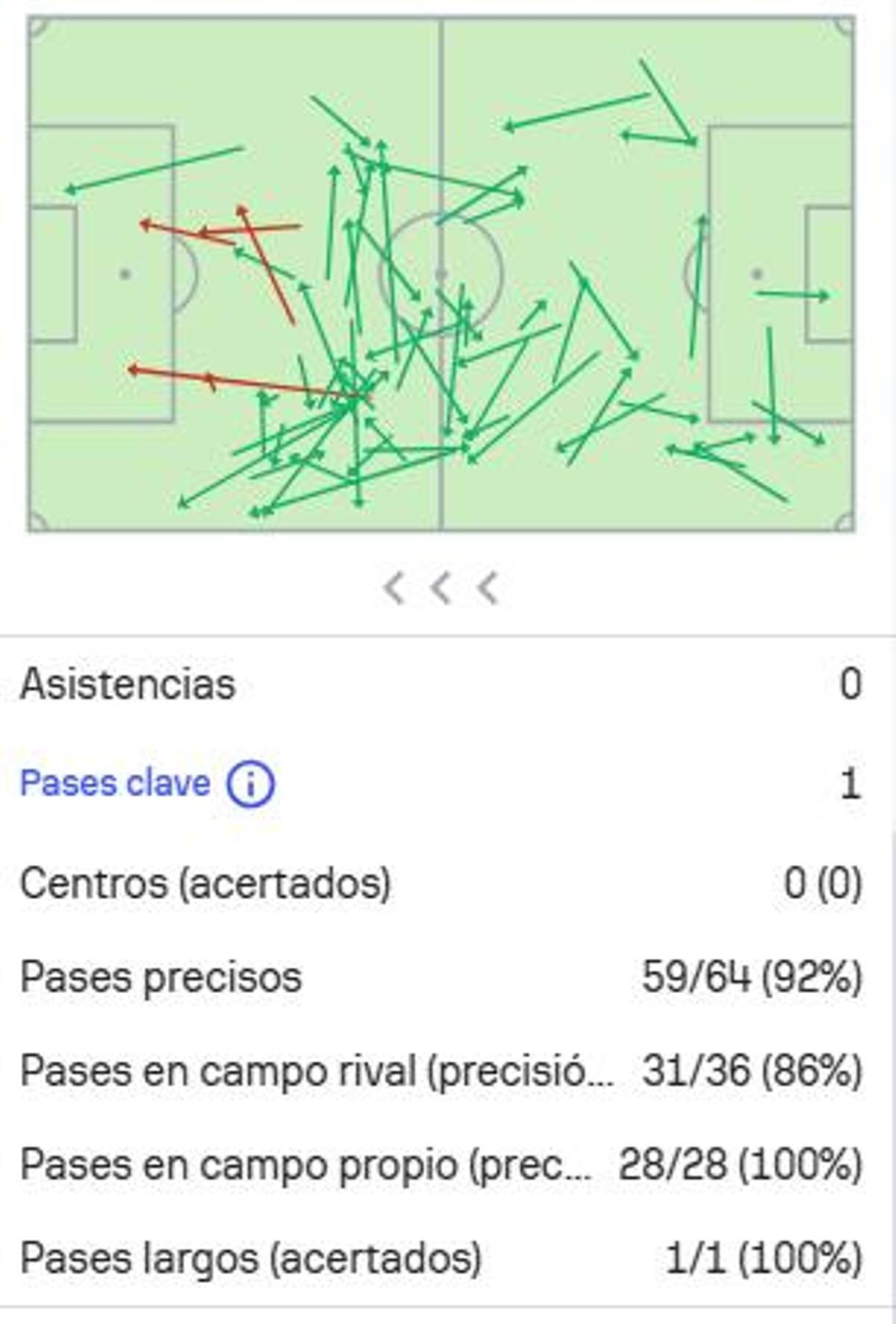This screenshot has width=896, height=1324.
Task: Open details for the Pases clave stat
Action: [x=112, y=782]
